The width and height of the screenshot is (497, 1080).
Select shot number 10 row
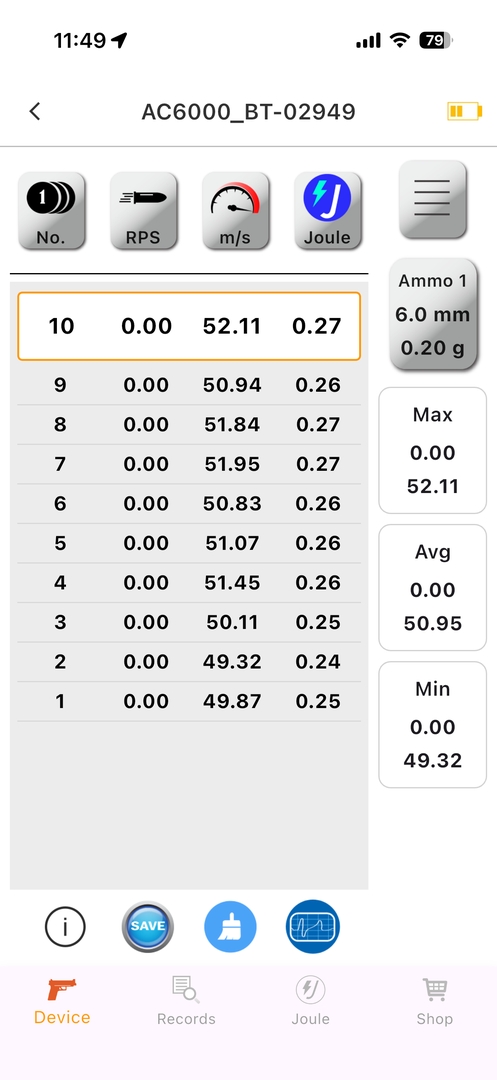[x=189, y=326]
